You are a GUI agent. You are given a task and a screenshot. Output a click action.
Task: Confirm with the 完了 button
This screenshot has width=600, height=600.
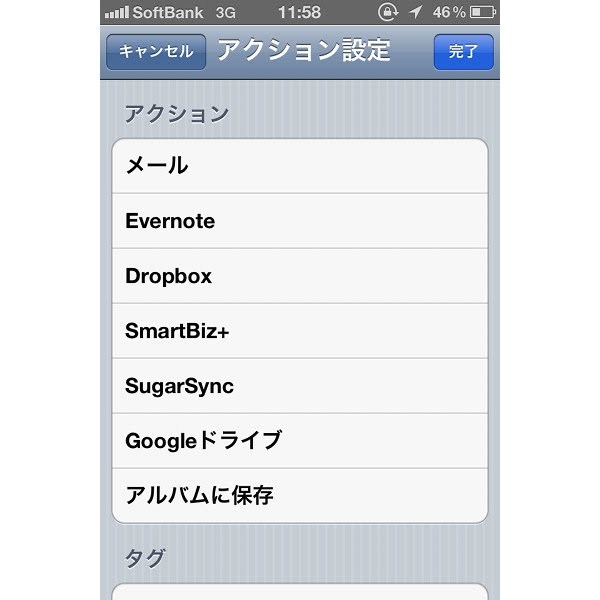click(463, 52)
